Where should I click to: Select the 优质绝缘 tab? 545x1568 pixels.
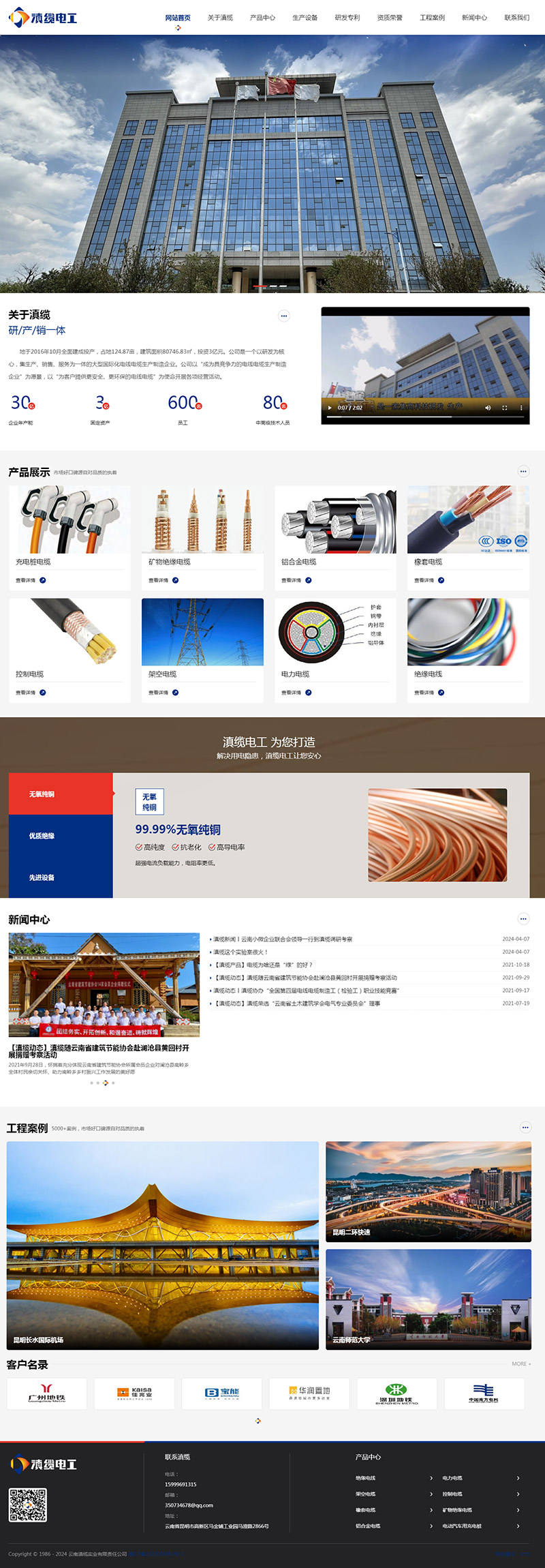point(61,836)
